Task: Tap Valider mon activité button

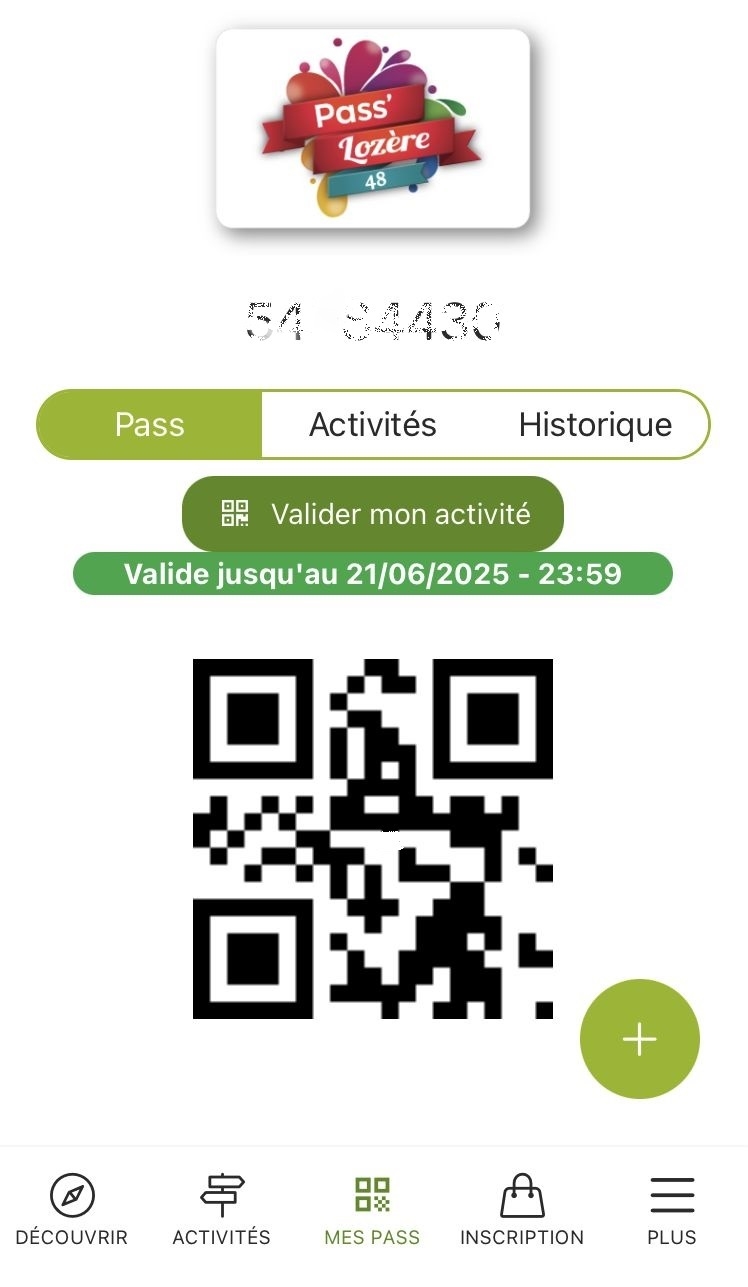Action: [x=373, y=514]
